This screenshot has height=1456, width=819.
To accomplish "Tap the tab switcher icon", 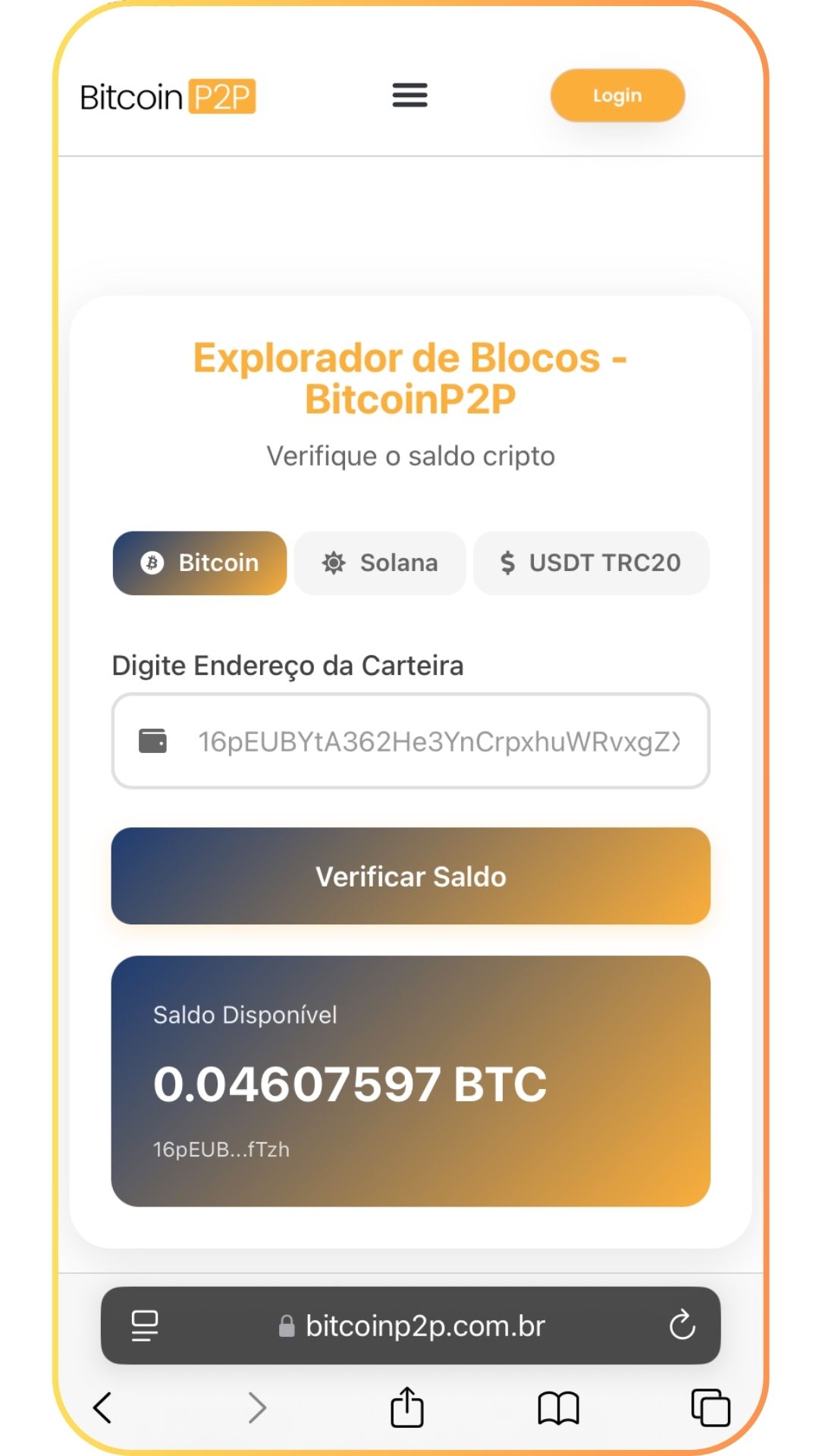I will click(708, 1407).
